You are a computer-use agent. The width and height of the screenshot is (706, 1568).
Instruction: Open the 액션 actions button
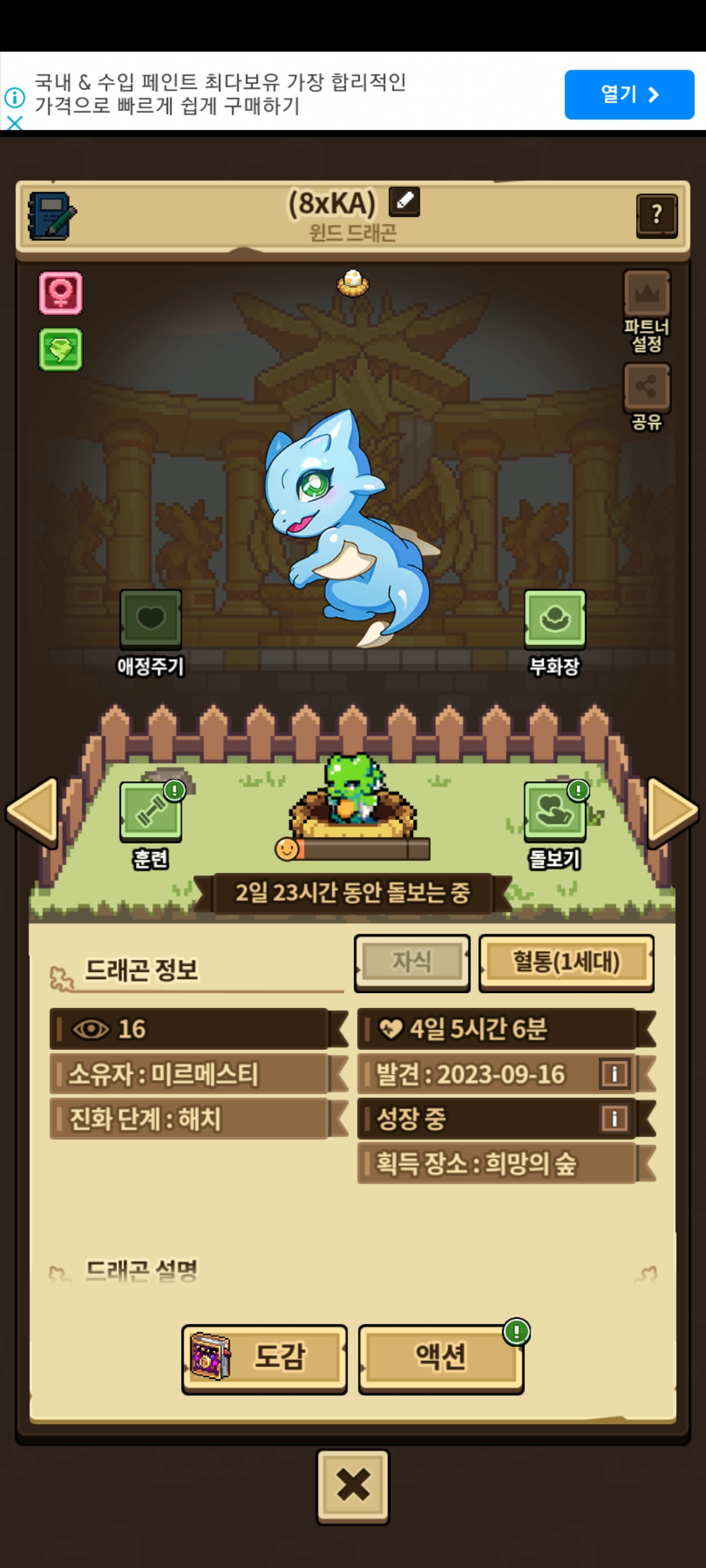[x=441, y=1357]
